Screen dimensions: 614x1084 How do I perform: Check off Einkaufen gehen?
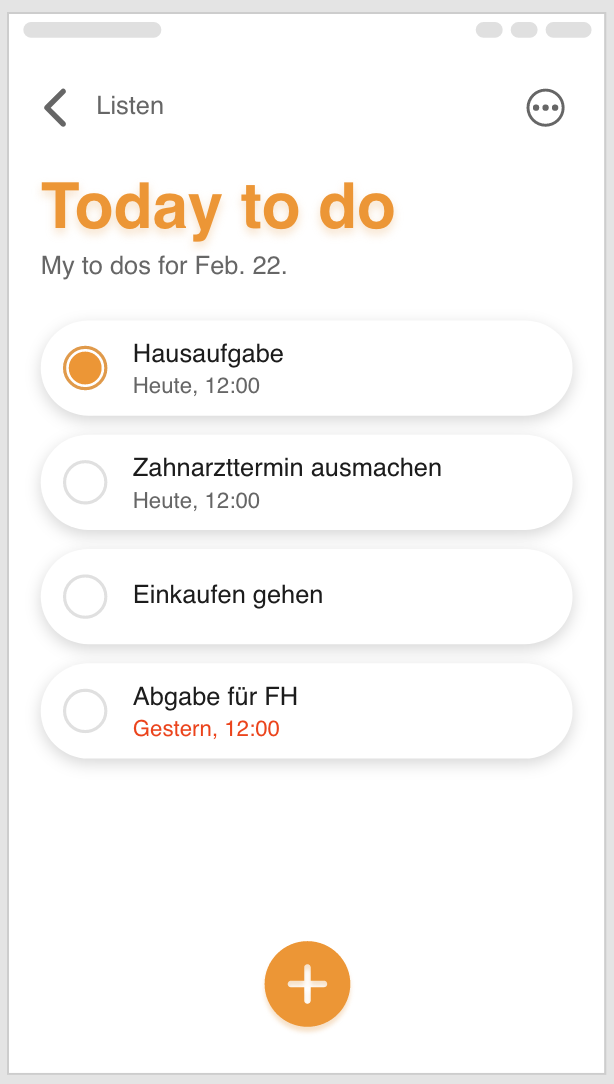point(85,597)
